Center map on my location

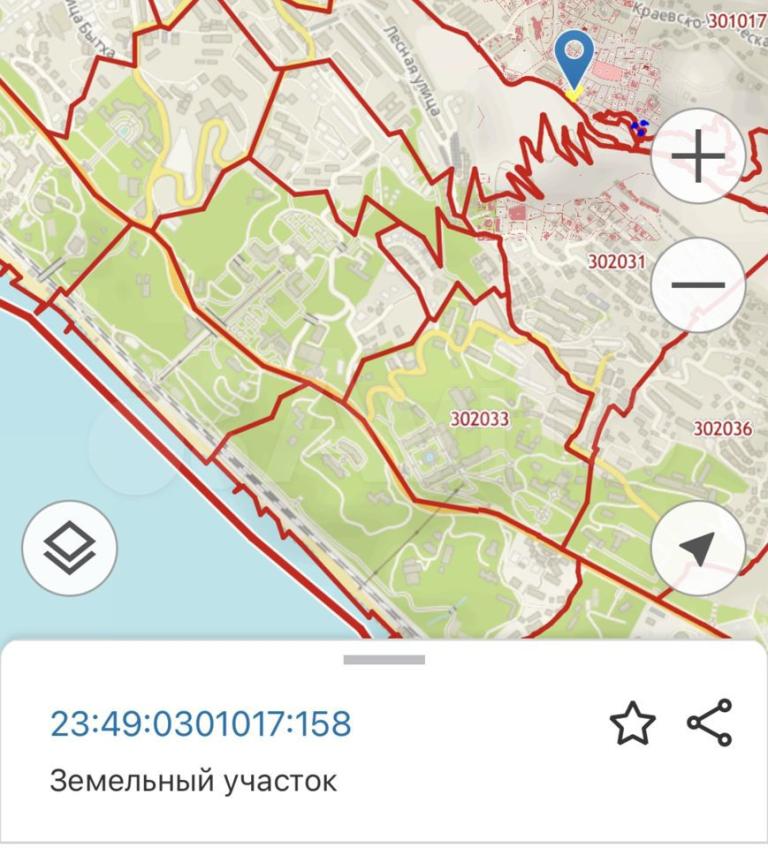[698, 547]
